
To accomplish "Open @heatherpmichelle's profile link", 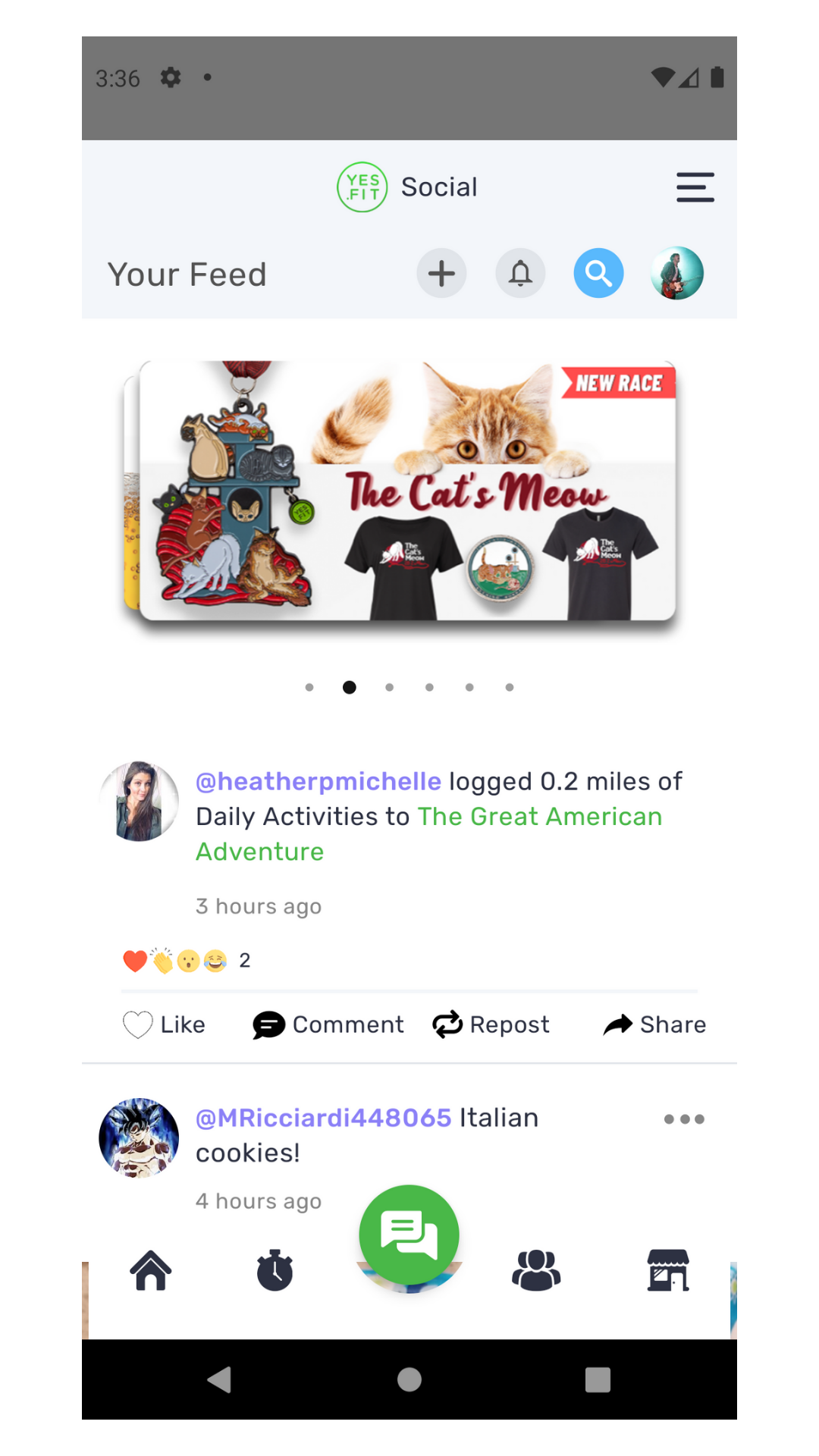I will pos(318,781).
